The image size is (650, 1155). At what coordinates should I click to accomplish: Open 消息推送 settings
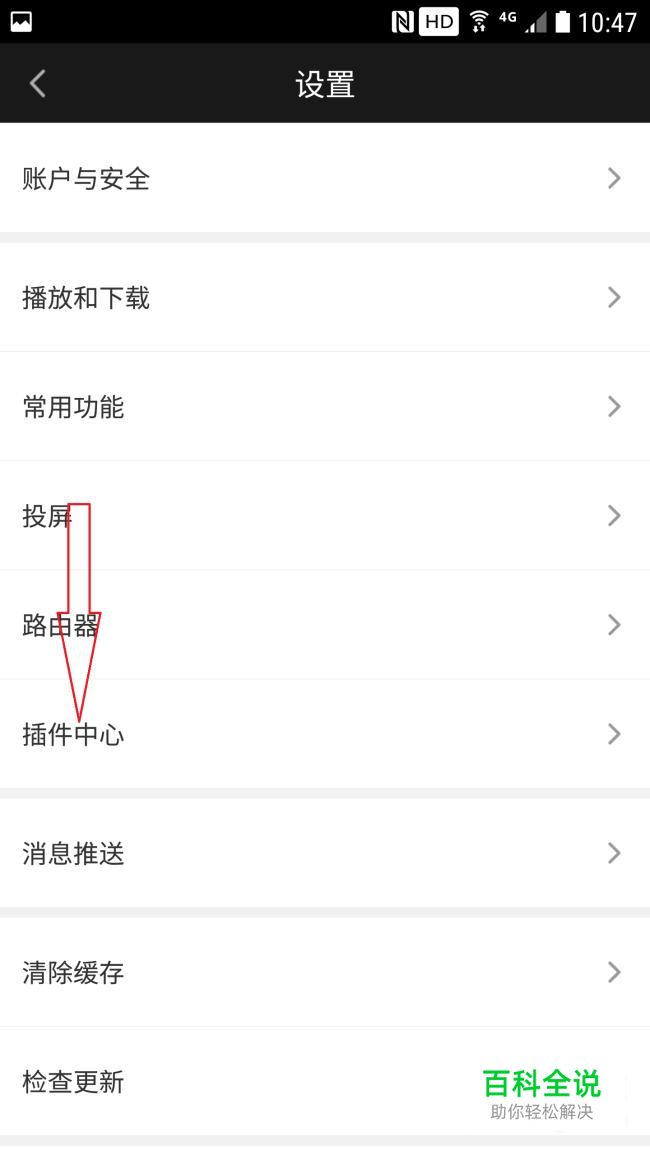325,853
